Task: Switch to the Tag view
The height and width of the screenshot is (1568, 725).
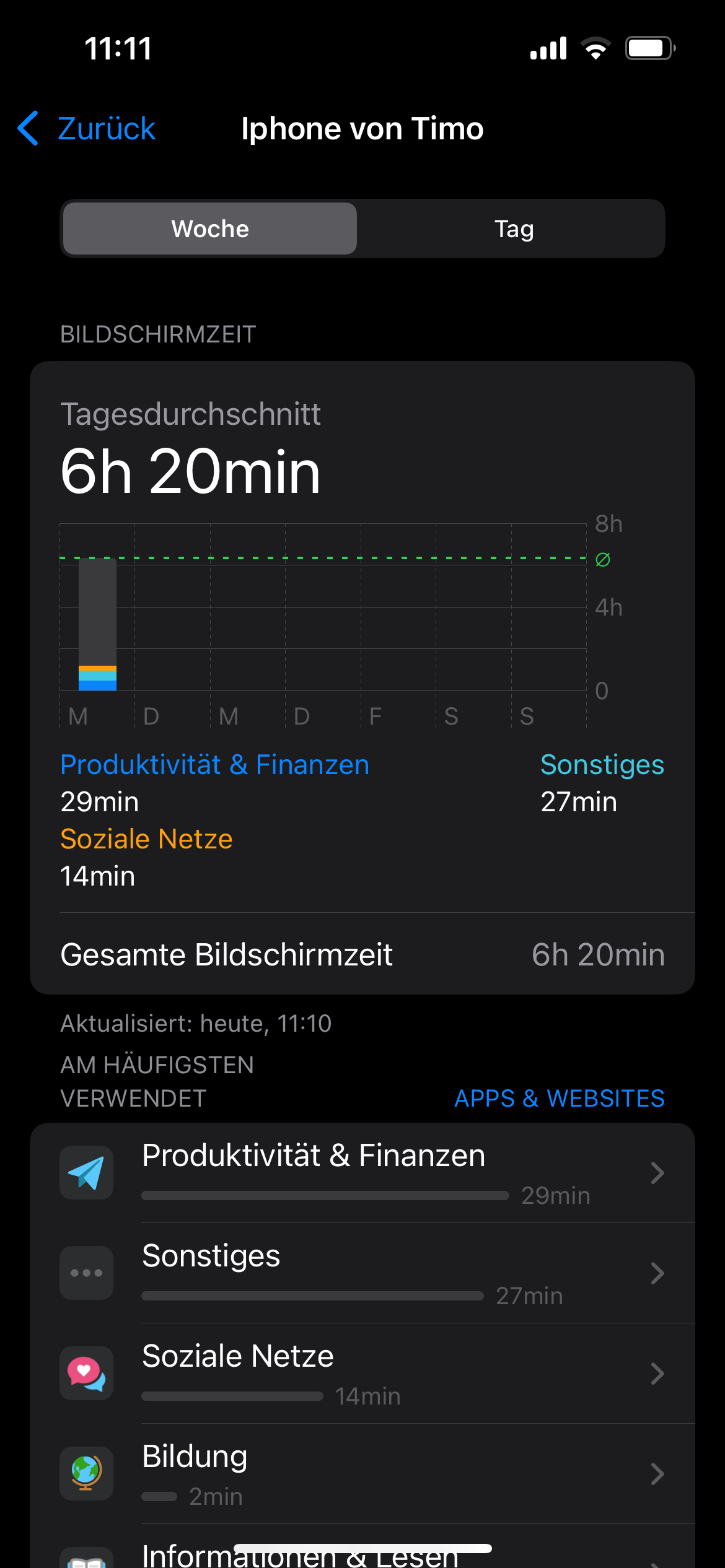Action: (x=513, y=229)
